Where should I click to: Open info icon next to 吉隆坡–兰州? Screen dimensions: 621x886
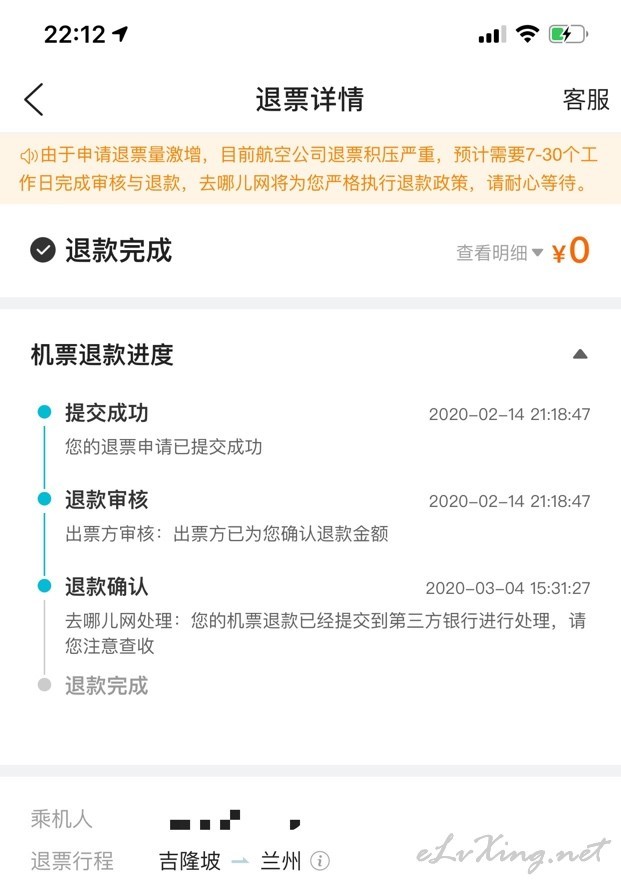(x=320, y=861)
